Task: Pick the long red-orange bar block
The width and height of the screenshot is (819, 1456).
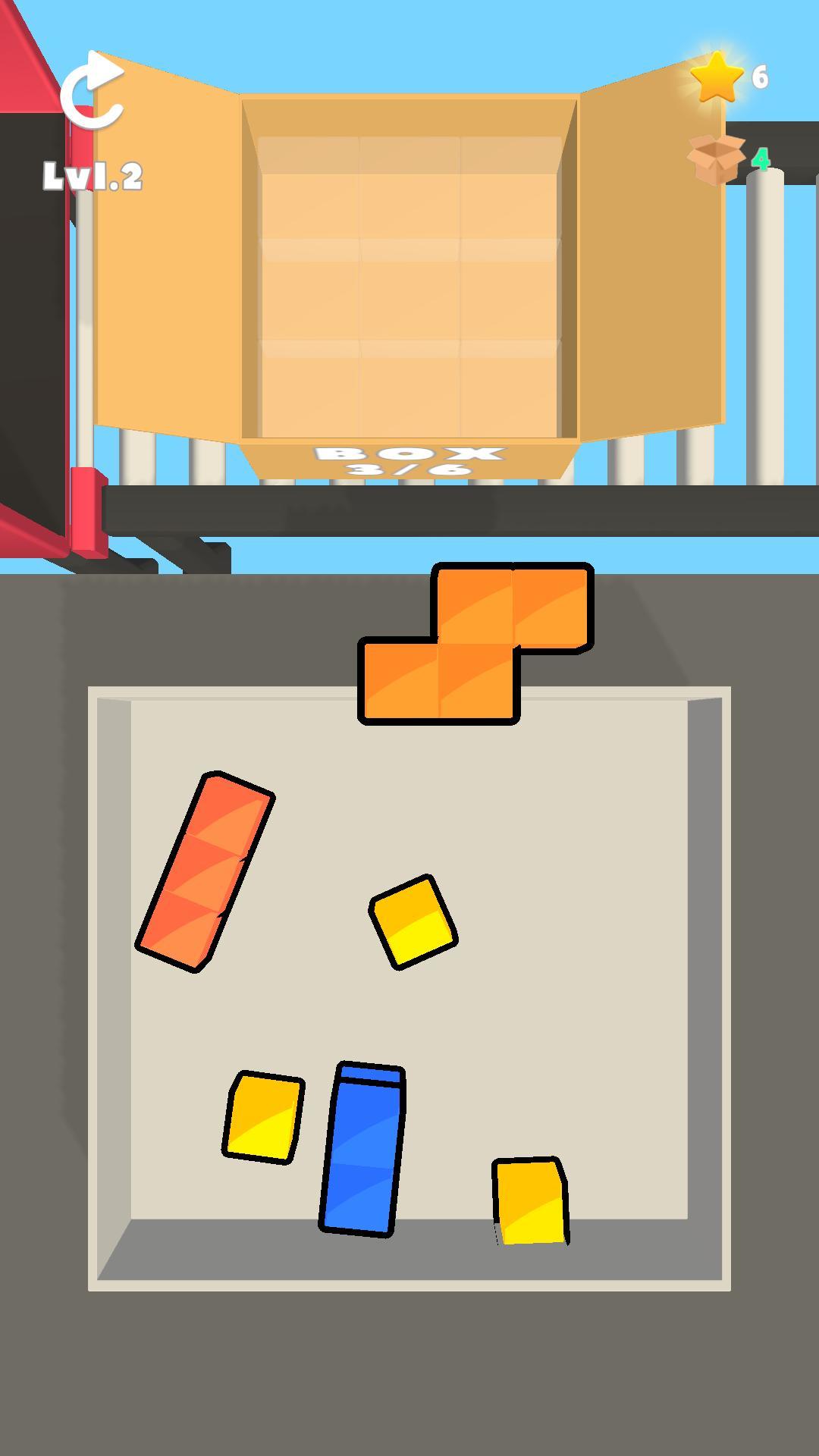Action: click(x=205, y=872)
